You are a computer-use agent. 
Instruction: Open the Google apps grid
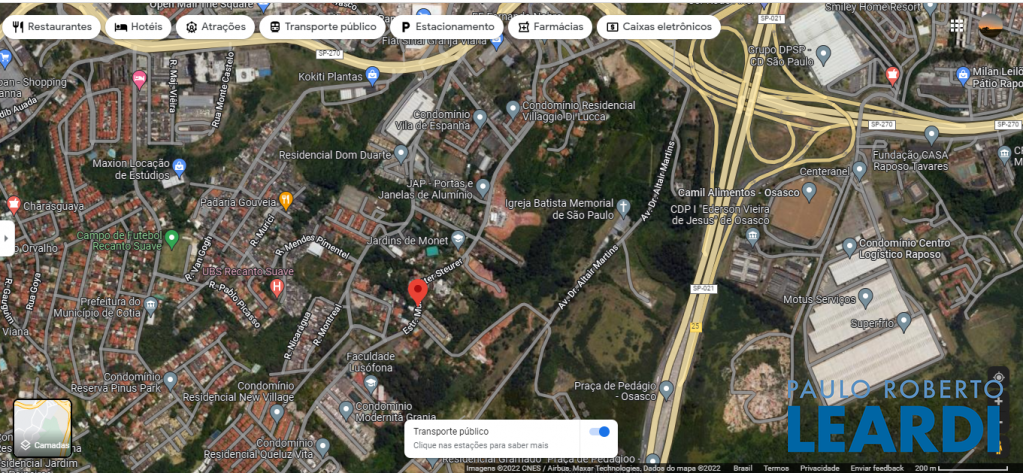point(958,25)
